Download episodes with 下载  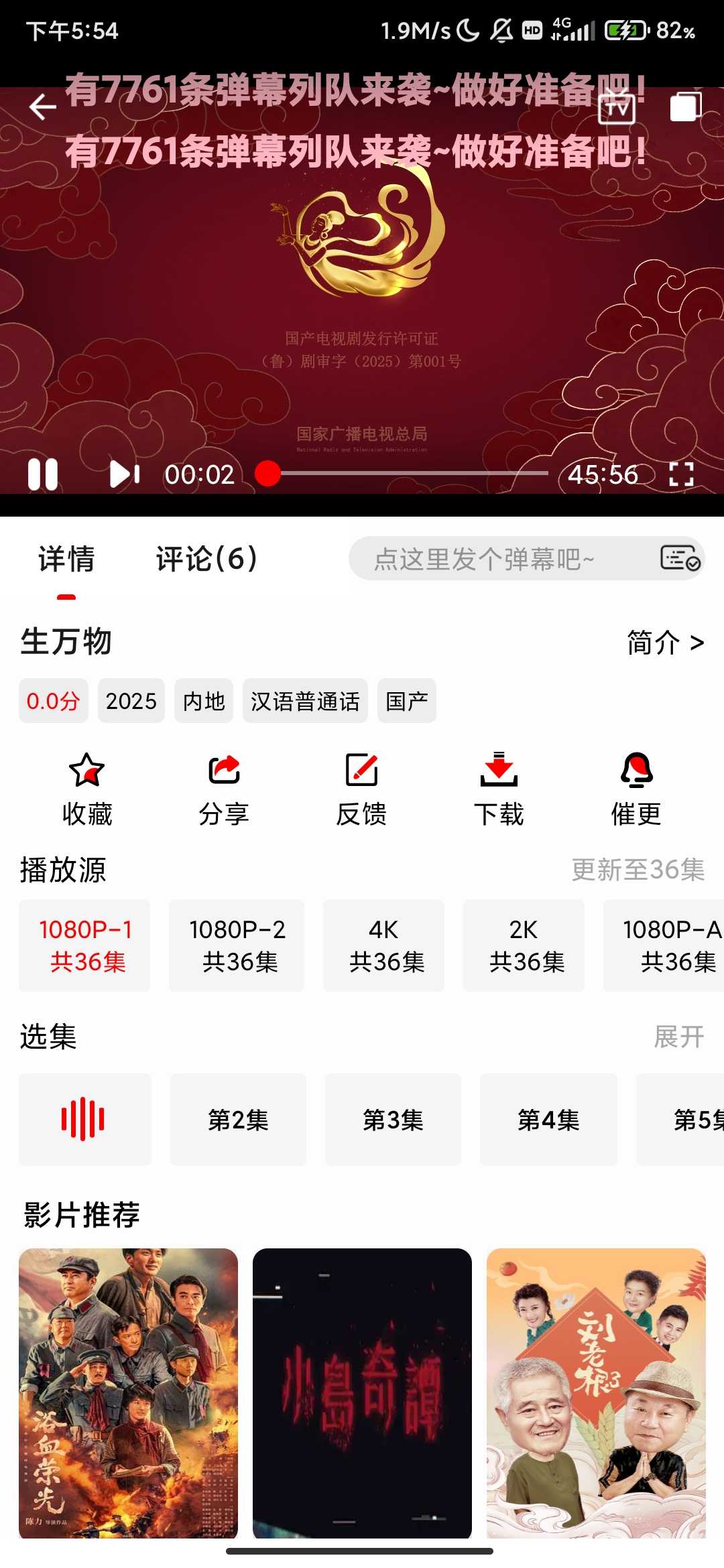(x=499, y=789)
